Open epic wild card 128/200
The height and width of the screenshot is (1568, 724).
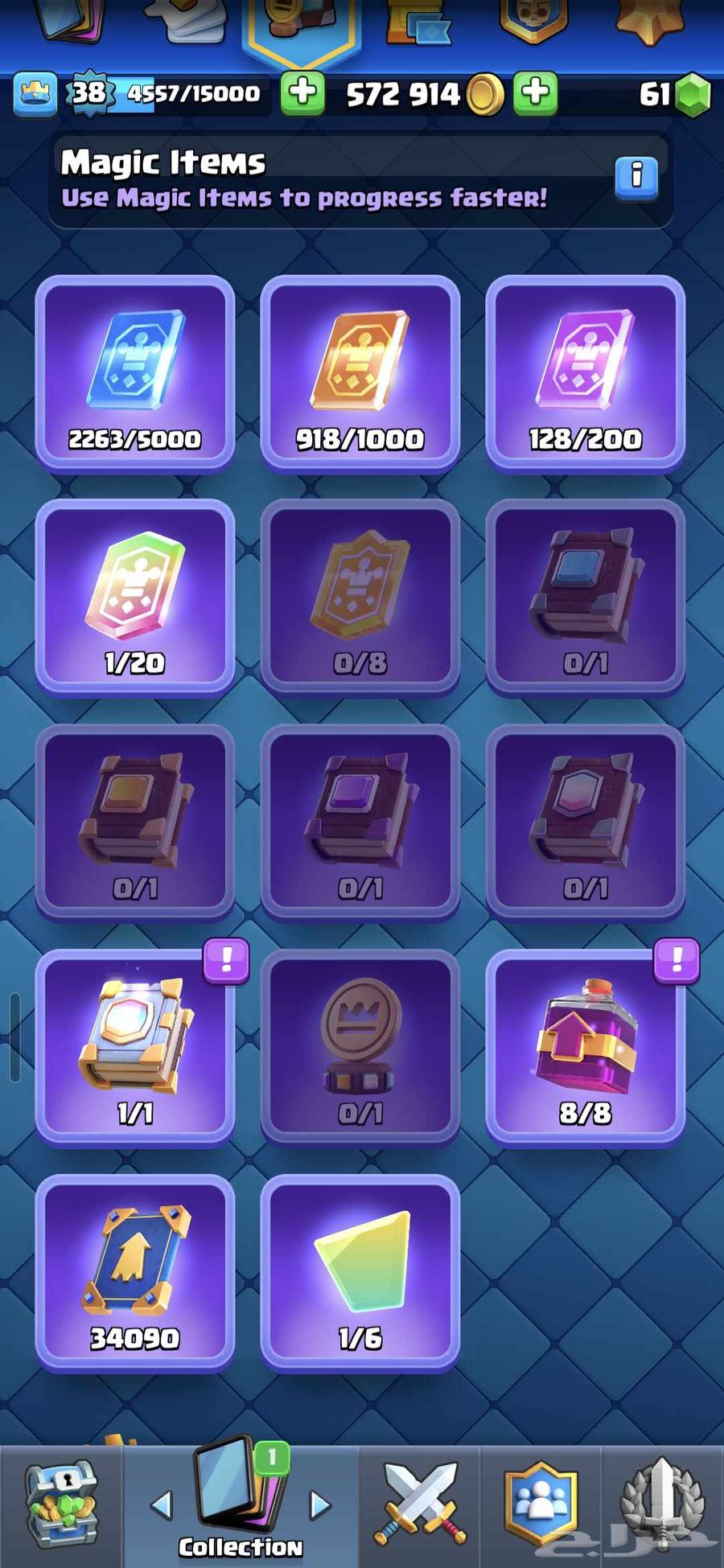point(586,374)
